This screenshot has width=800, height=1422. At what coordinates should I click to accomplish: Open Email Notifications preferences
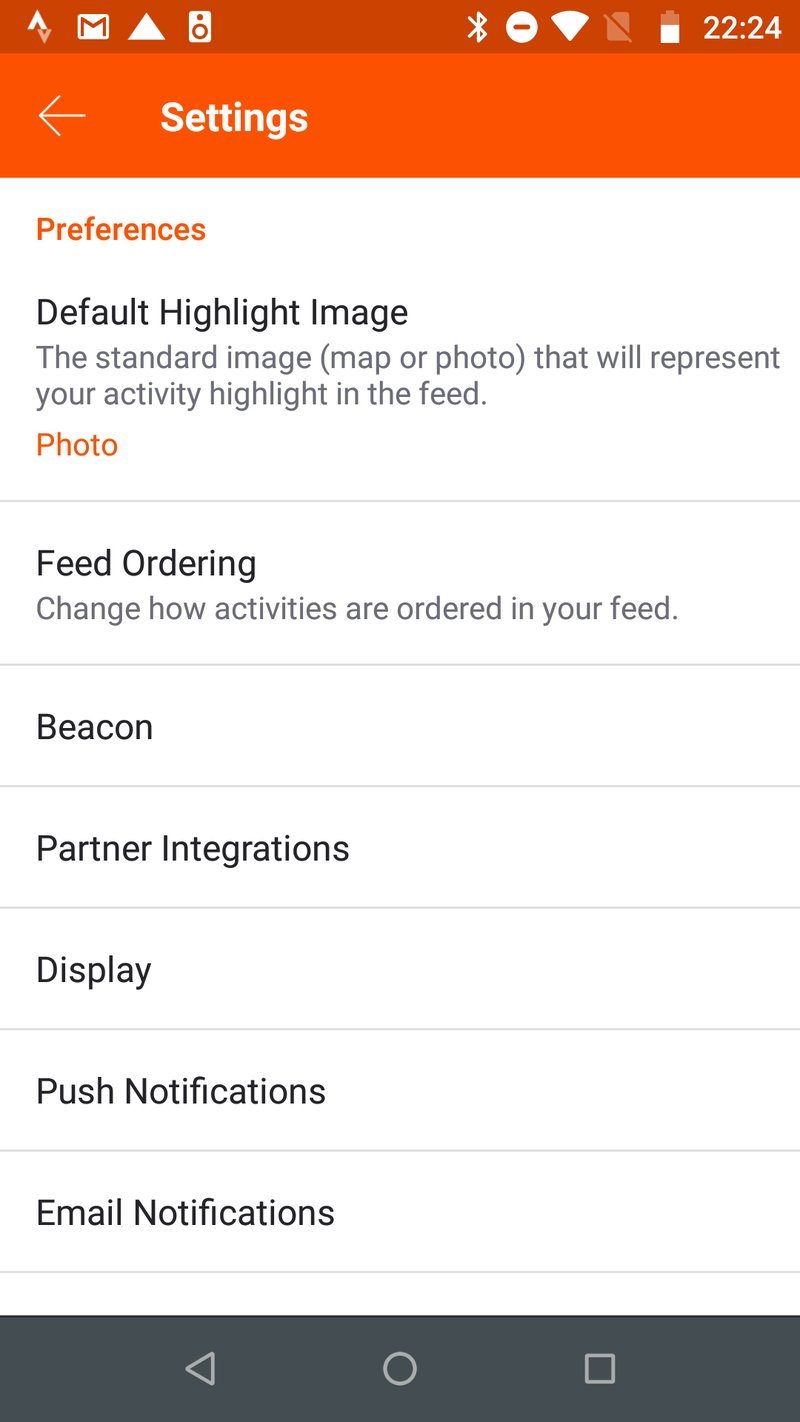pos(184,1212)
